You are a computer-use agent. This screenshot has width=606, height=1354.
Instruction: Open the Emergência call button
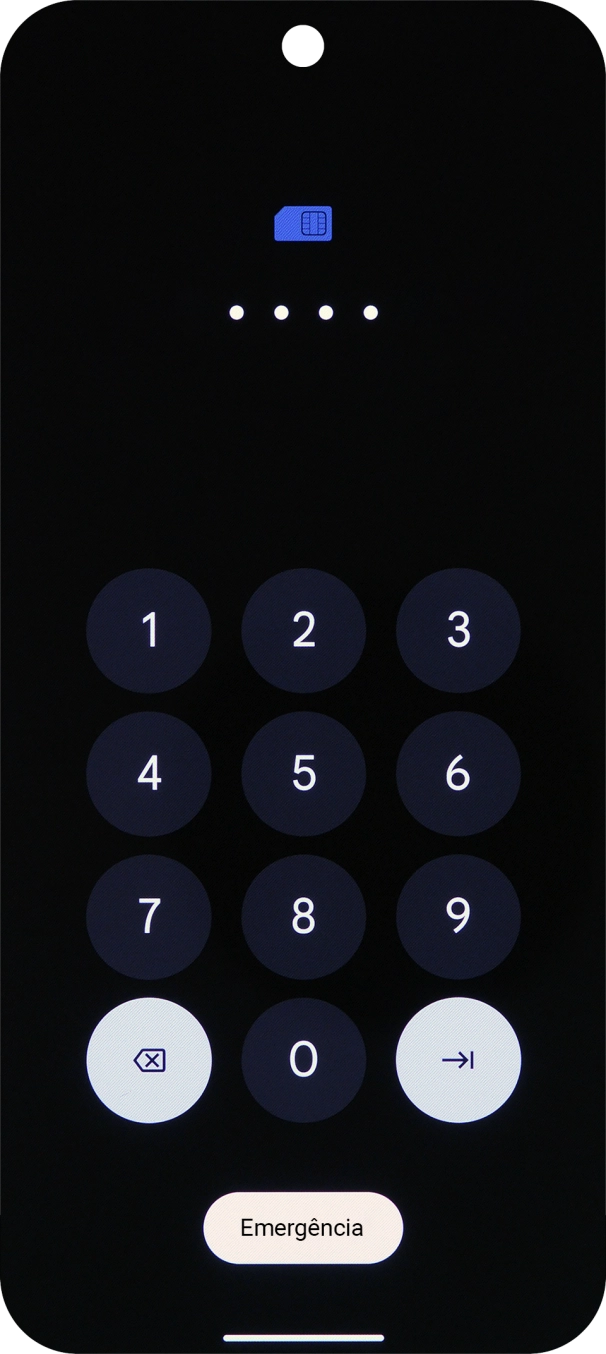click(x=303, y=1228)
